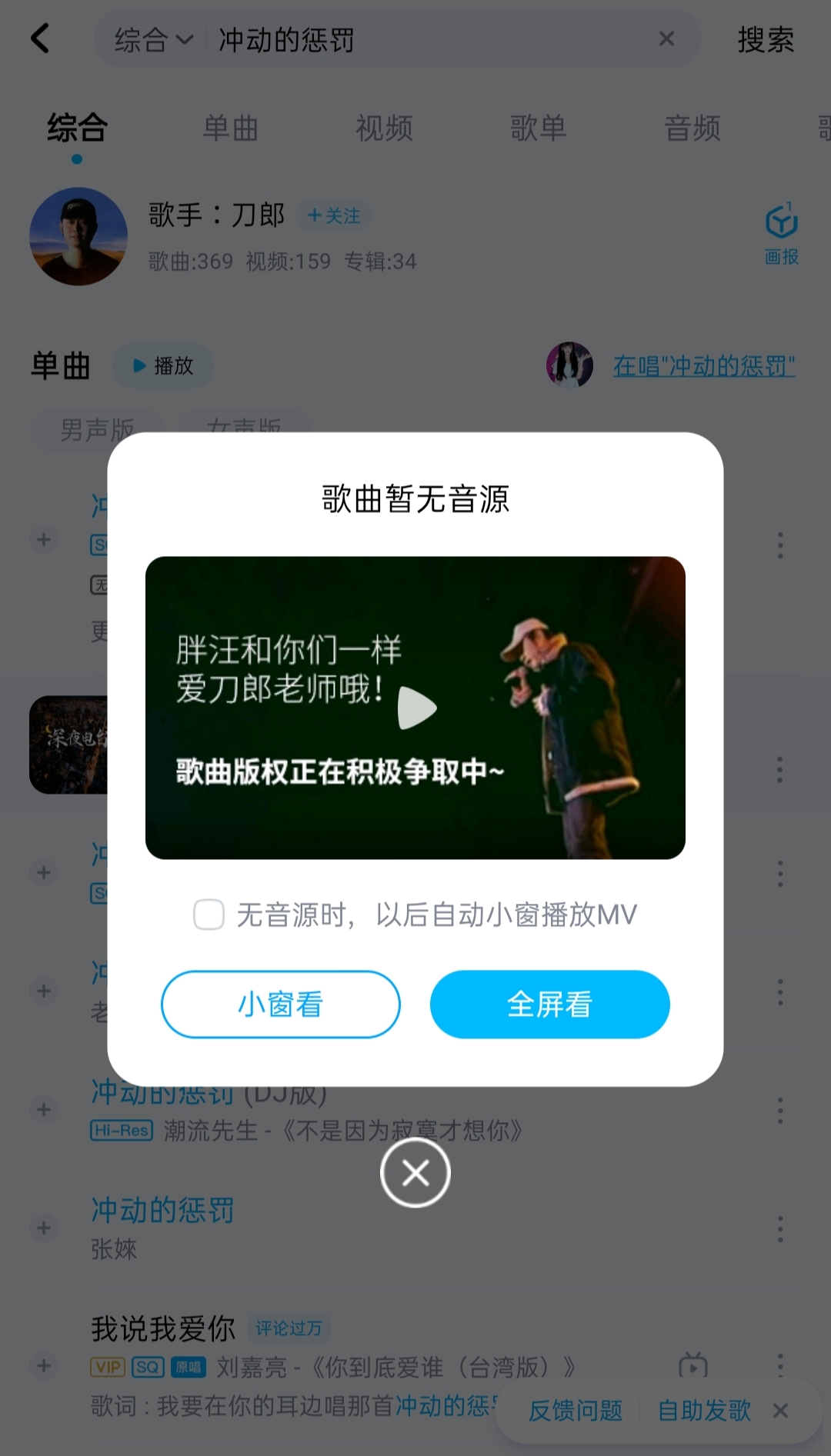Choose 小窗看 to watch in mini window

pos(279,1004)
